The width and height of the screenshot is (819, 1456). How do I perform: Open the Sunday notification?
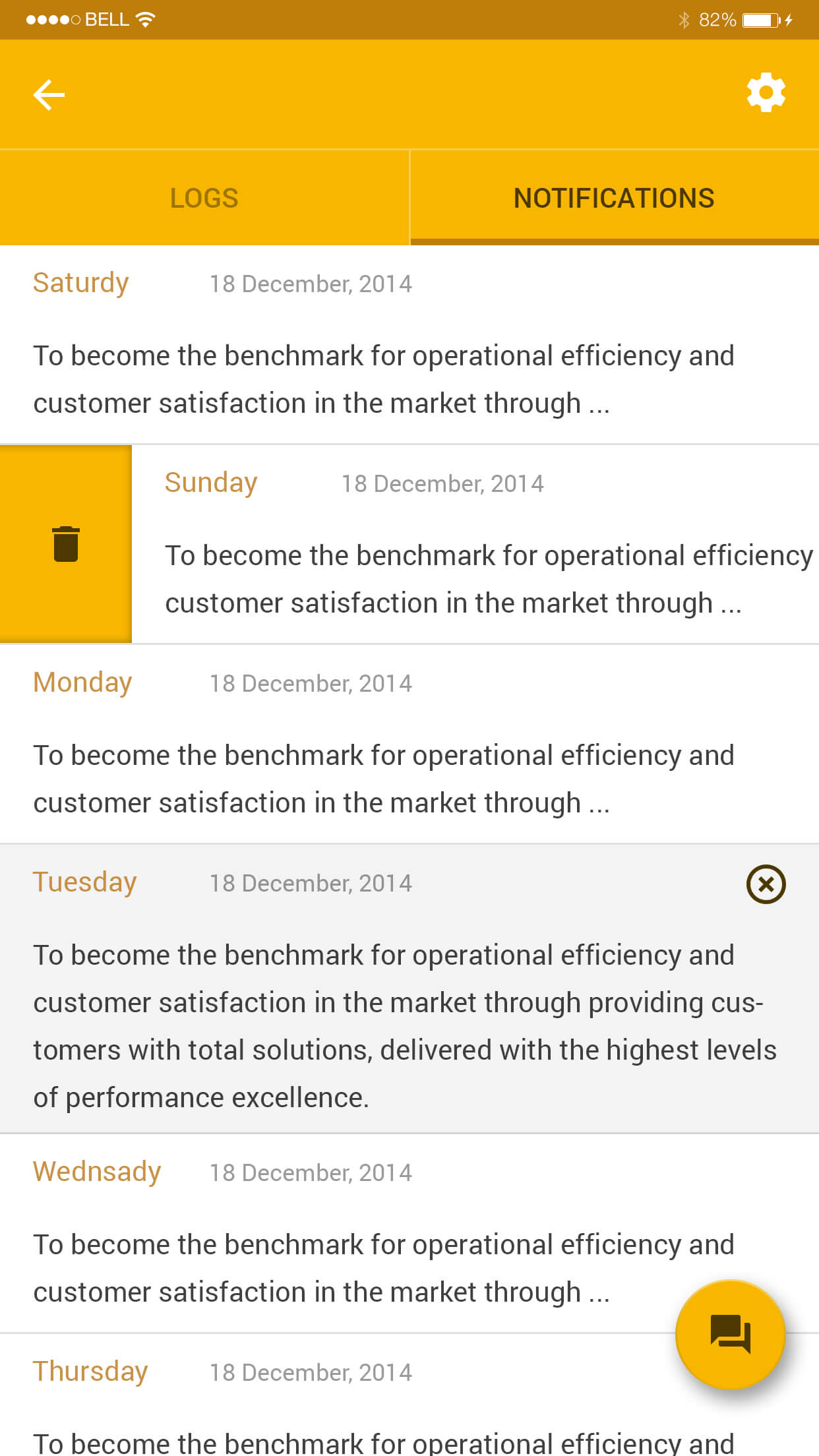[475, 544]
